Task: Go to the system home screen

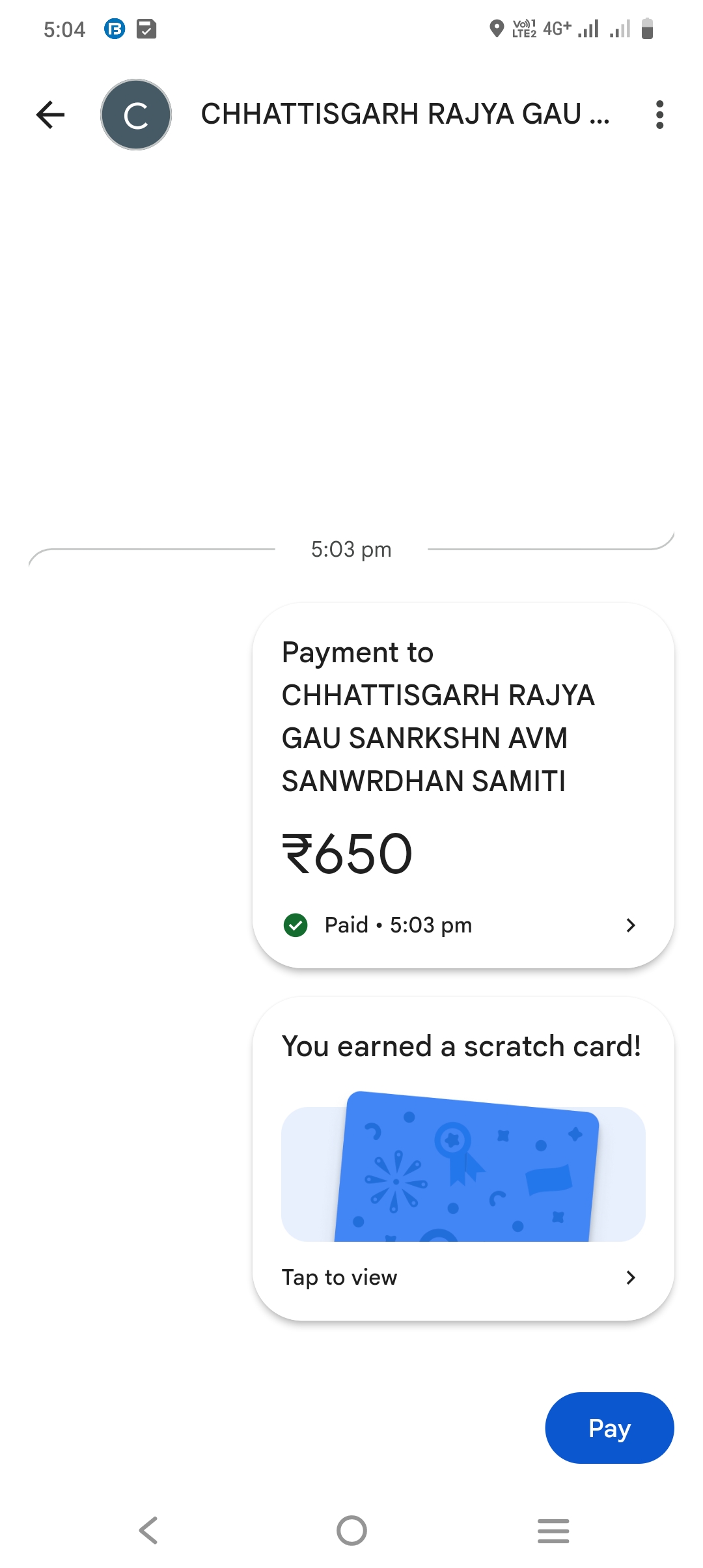Action: 351,1530
